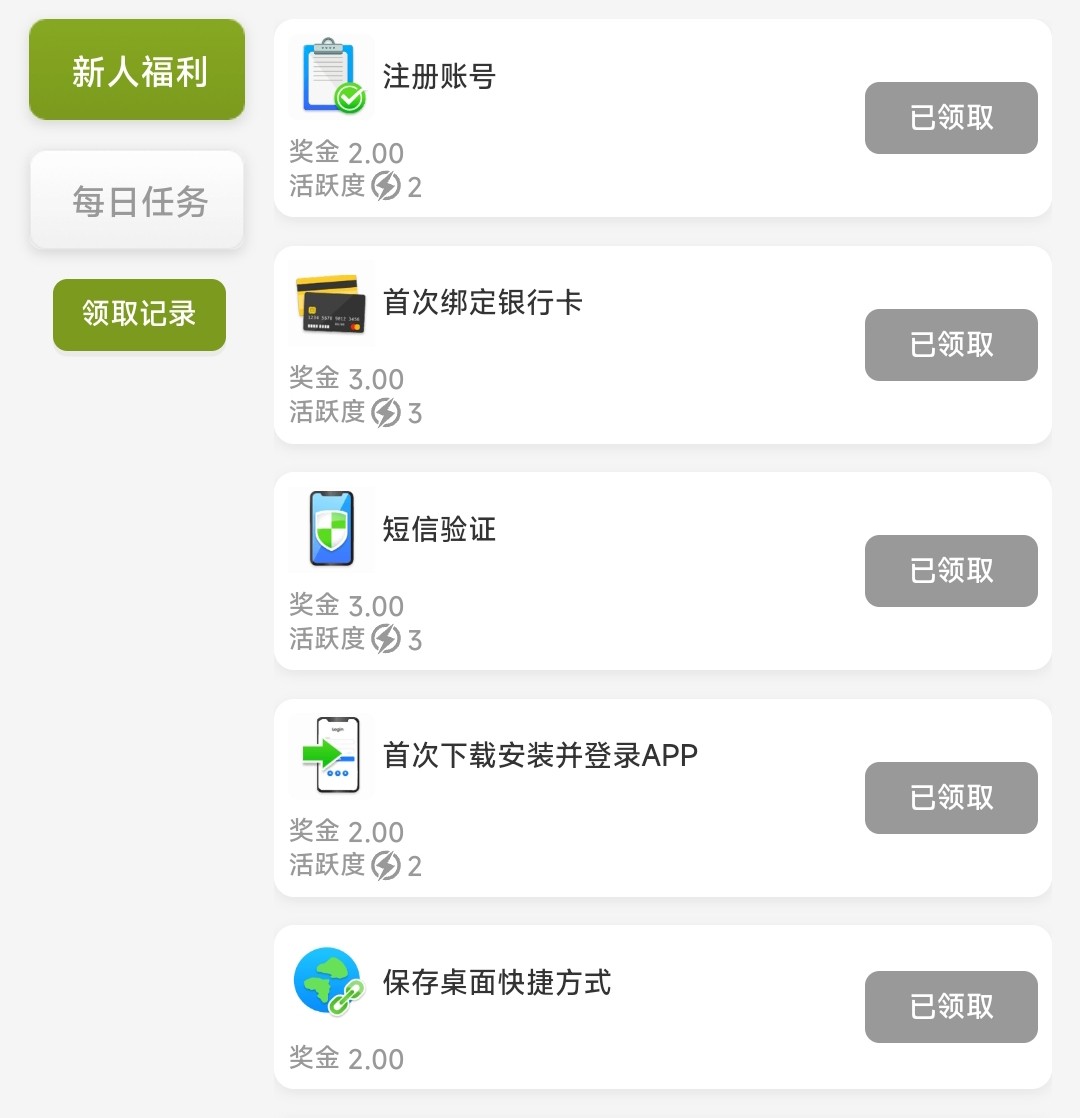This screenshot has width=1080, height=1118.
Task: Tap 已领取 button for 首次绑定银行卡
Action: click(x=951, y=345)
